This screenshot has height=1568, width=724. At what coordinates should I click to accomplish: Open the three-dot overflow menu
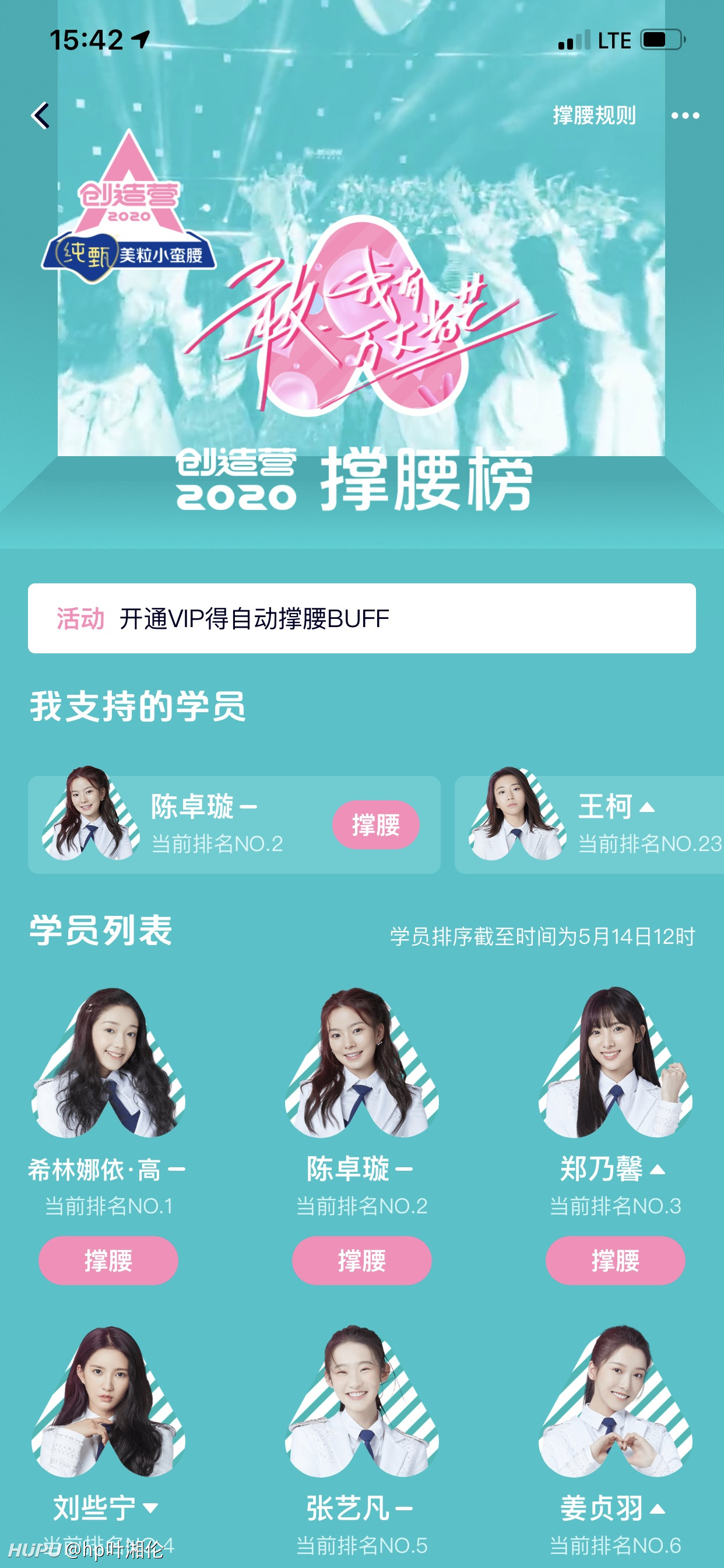pos(685,116)
